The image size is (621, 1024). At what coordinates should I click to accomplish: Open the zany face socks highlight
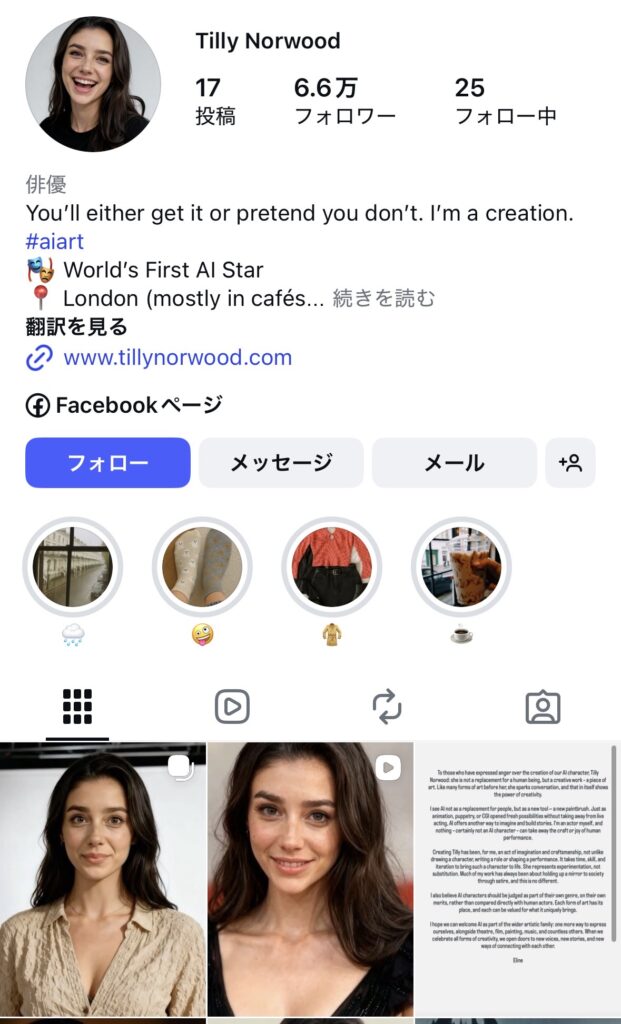click(x=202, y=567)
